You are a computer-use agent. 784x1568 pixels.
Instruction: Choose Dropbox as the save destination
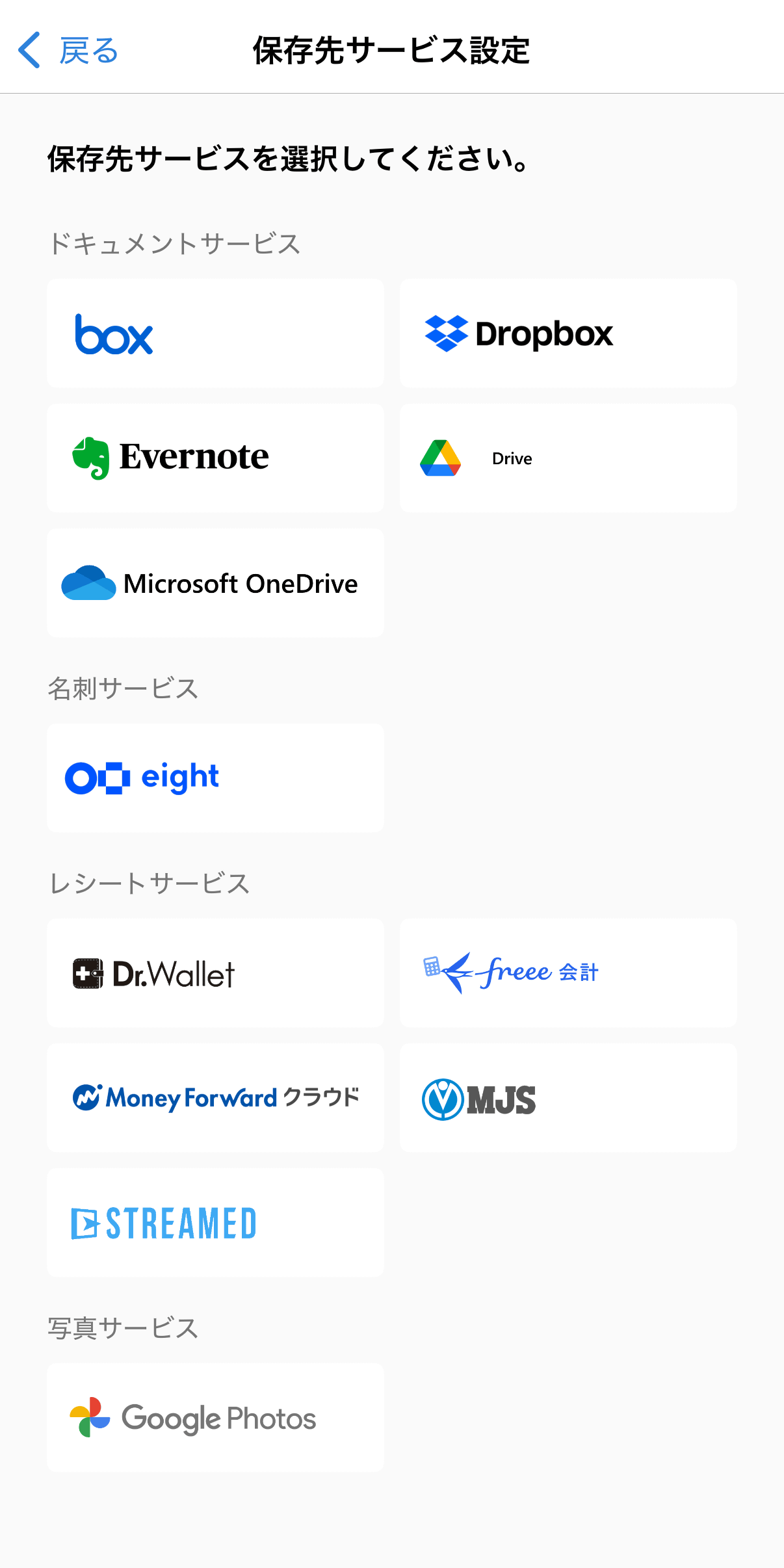pos(568,333)
